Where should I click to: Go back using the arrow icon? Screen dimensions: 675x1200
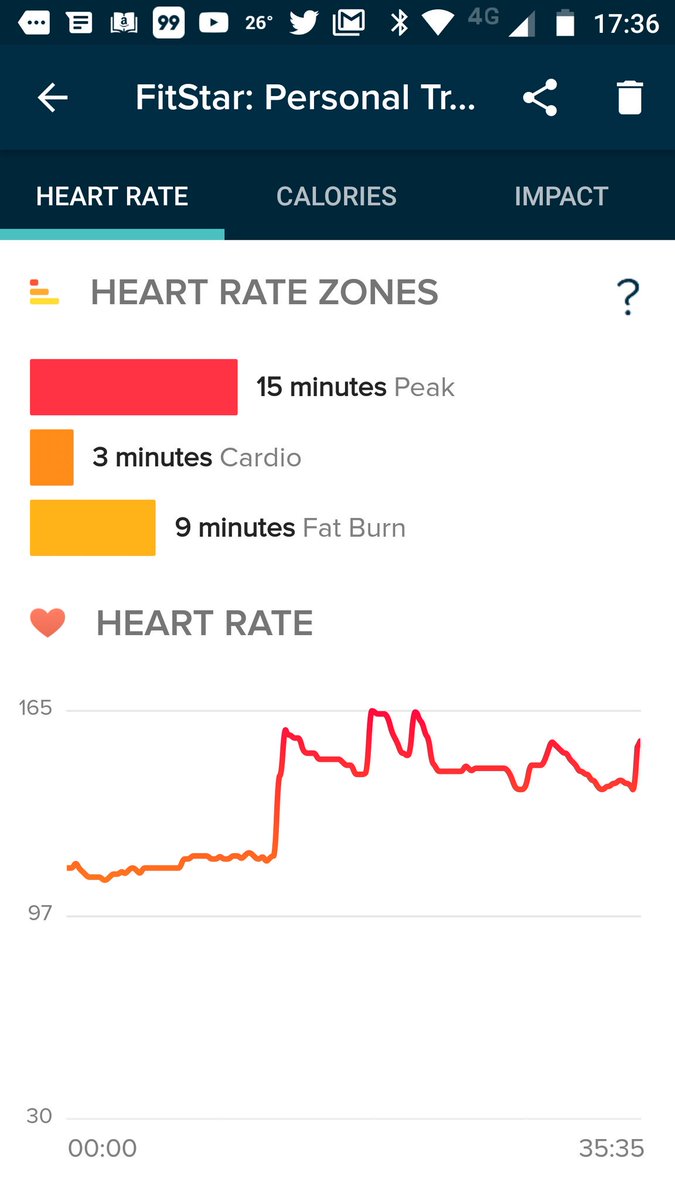pos(52,98)
